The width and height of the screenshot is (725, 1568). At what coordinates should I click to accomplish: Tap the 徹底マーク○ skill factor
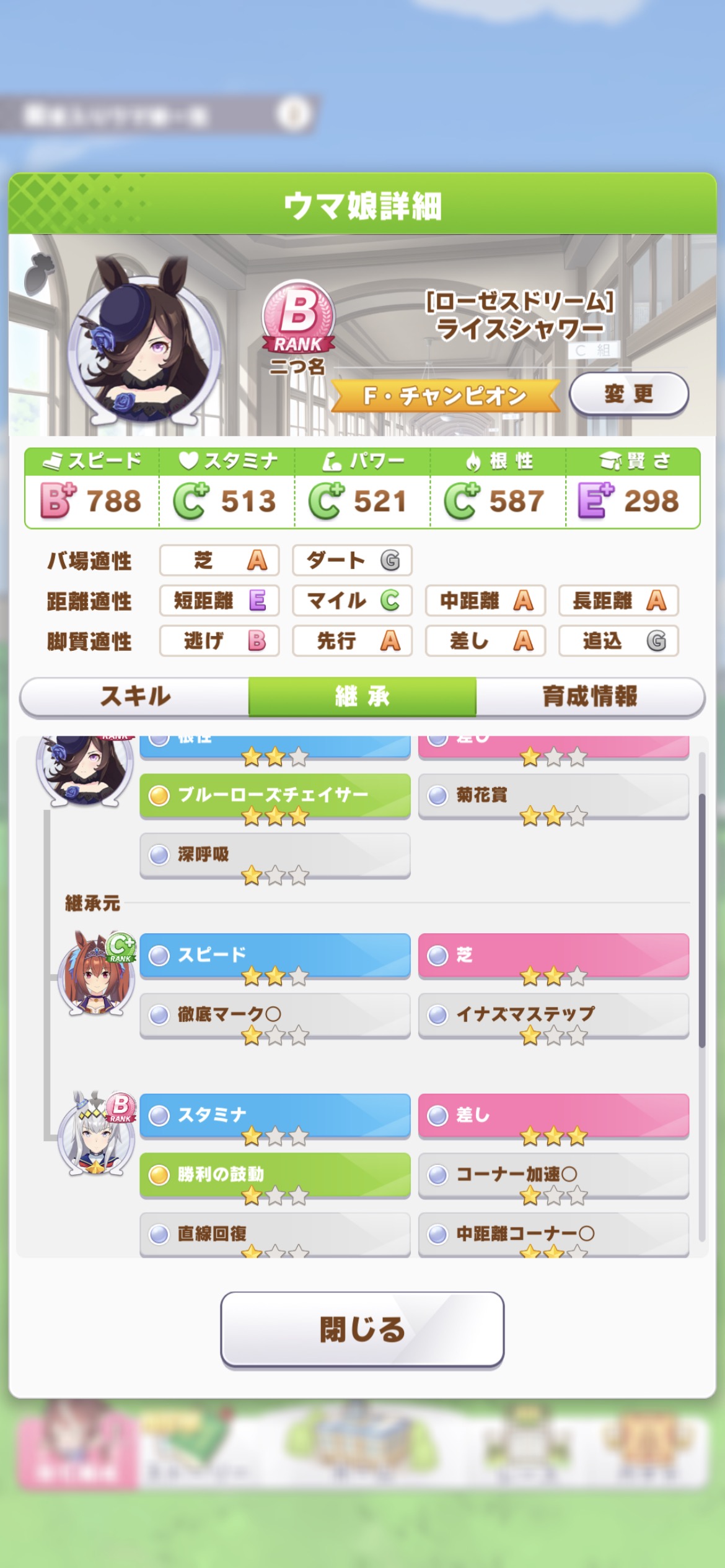pyautogui.click(x=275, y=1014)
